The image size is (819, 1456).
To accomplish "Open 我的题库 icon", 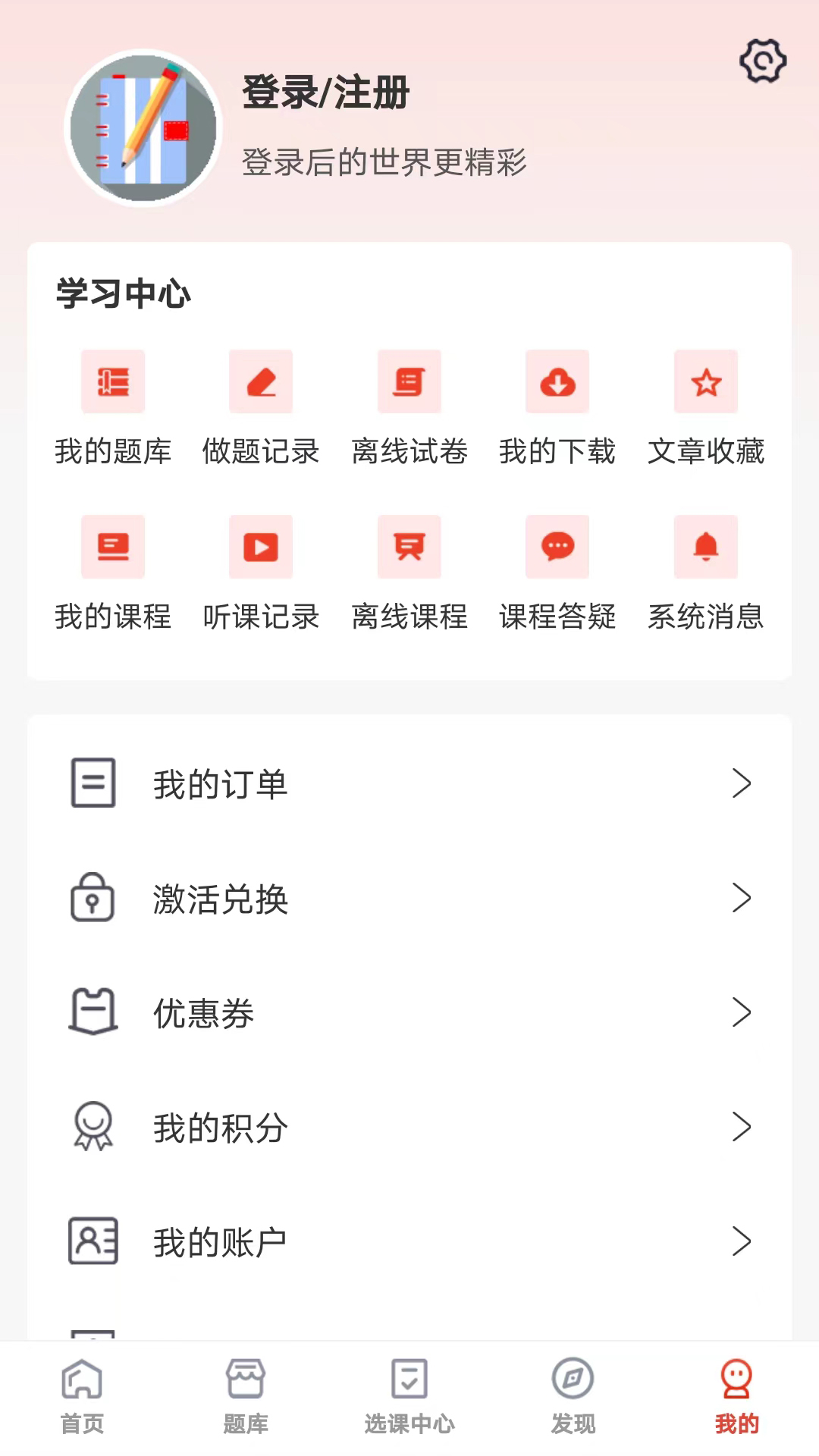I will click(112, 381).
